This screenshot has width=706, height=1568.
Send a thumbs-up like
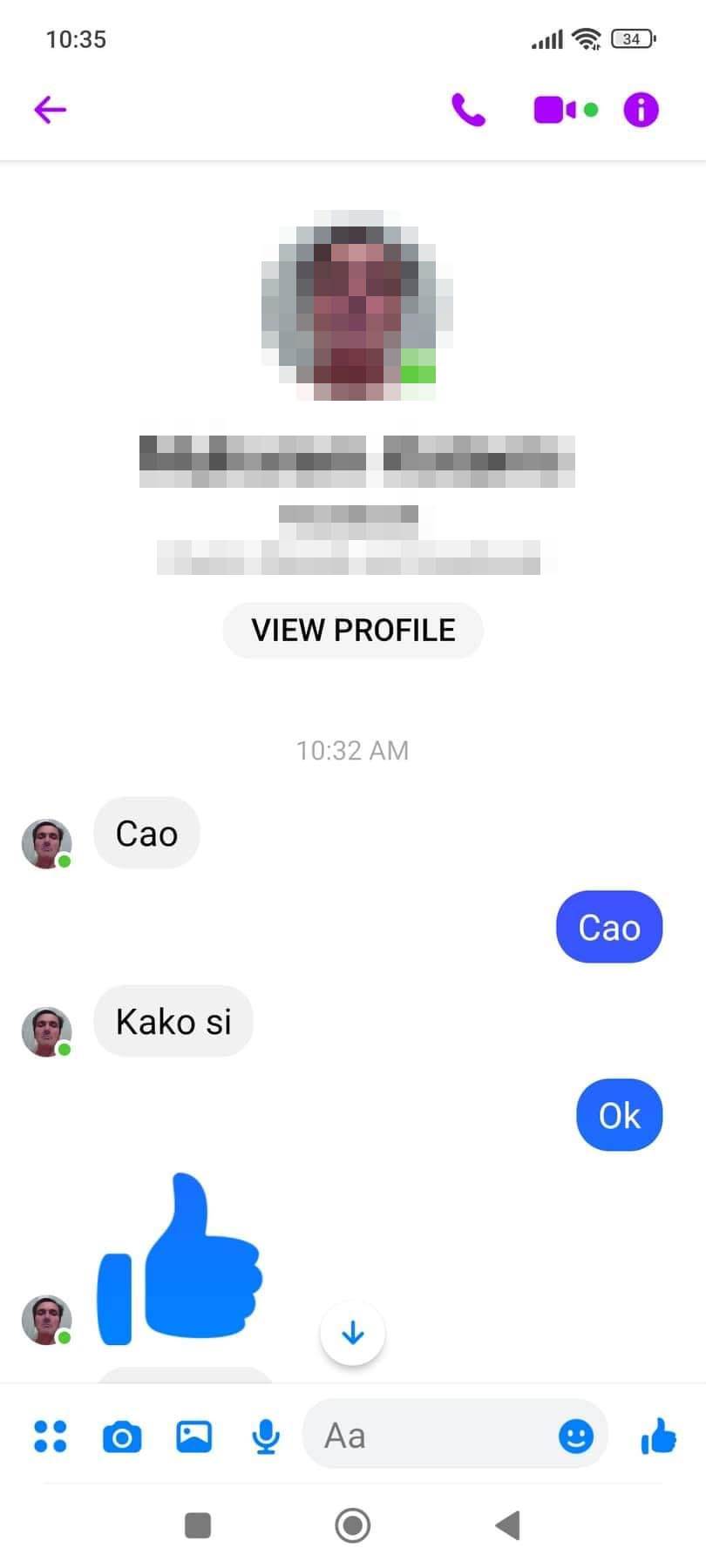(x=658, y=1436)
